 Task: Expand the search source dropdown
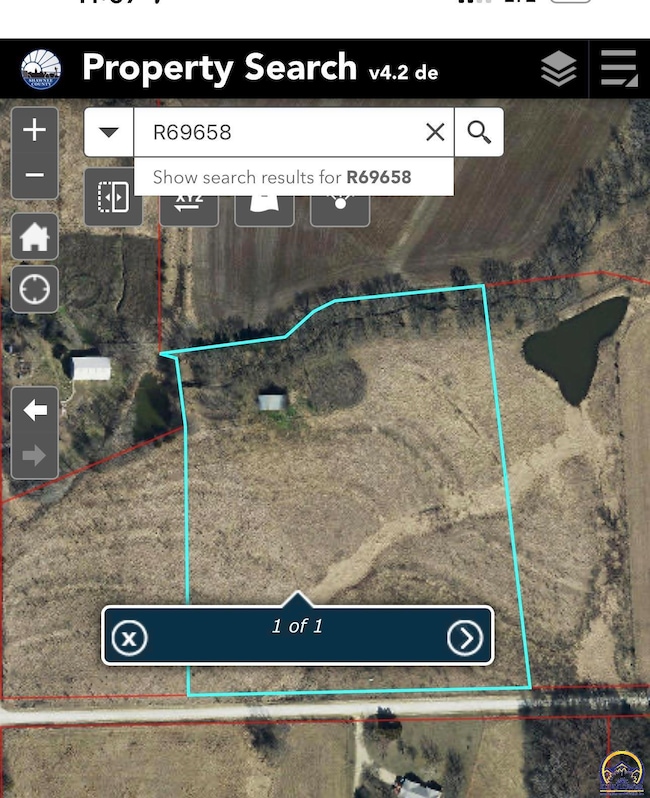click(109, 132)
